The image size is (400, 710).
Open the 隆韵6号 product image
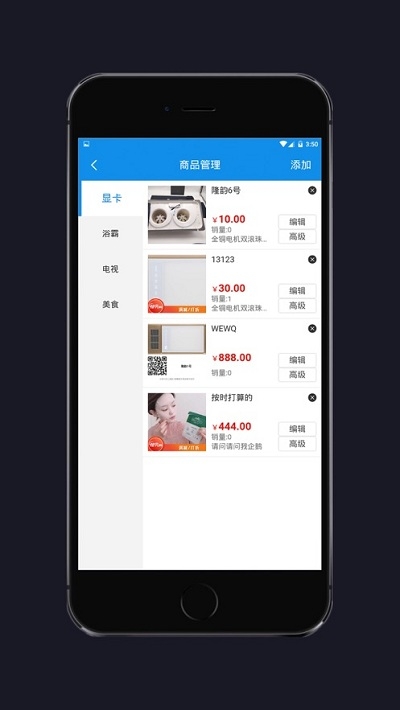click(177, 215)
